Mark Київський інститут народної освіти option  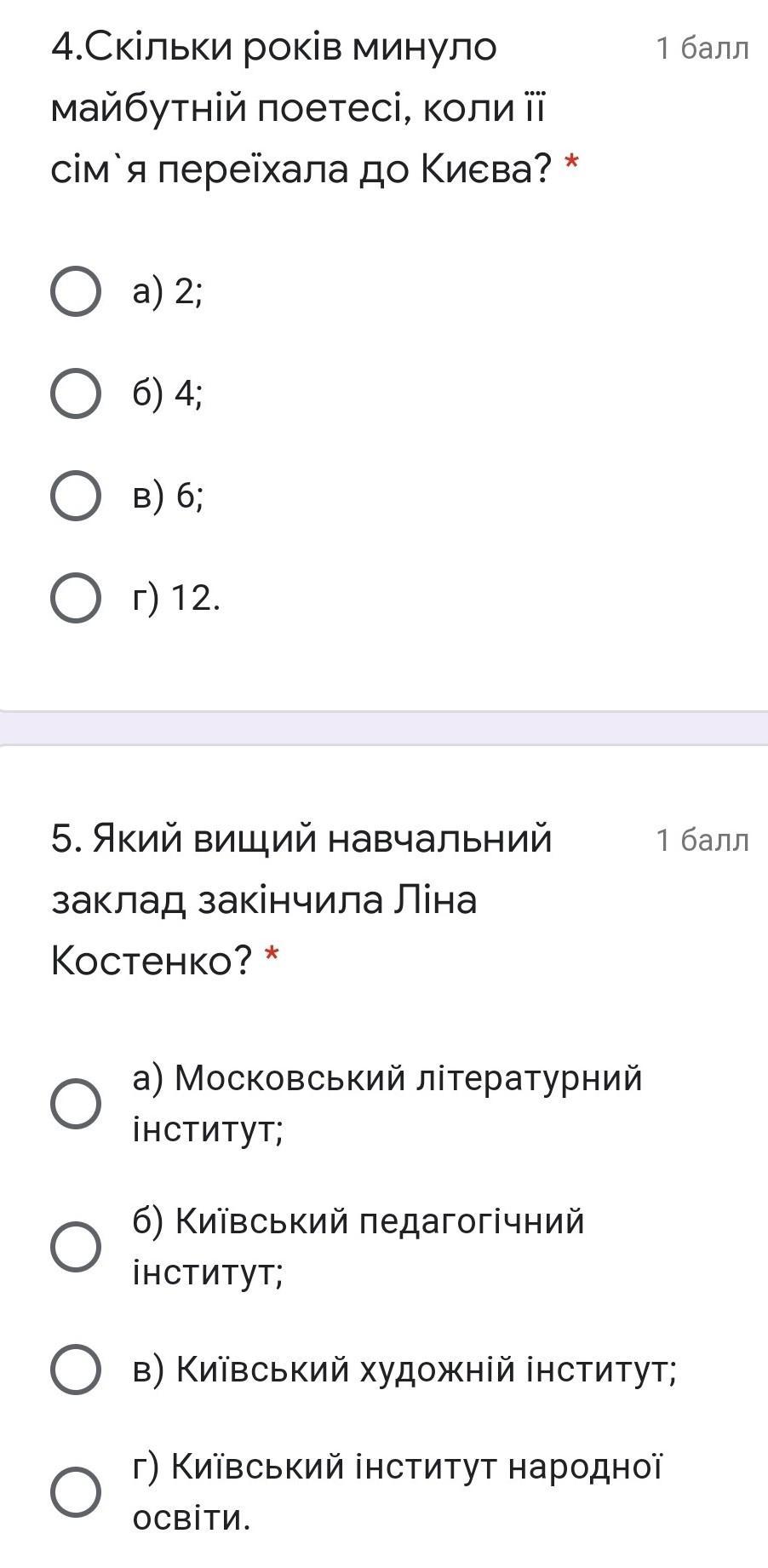point(76,1492)
